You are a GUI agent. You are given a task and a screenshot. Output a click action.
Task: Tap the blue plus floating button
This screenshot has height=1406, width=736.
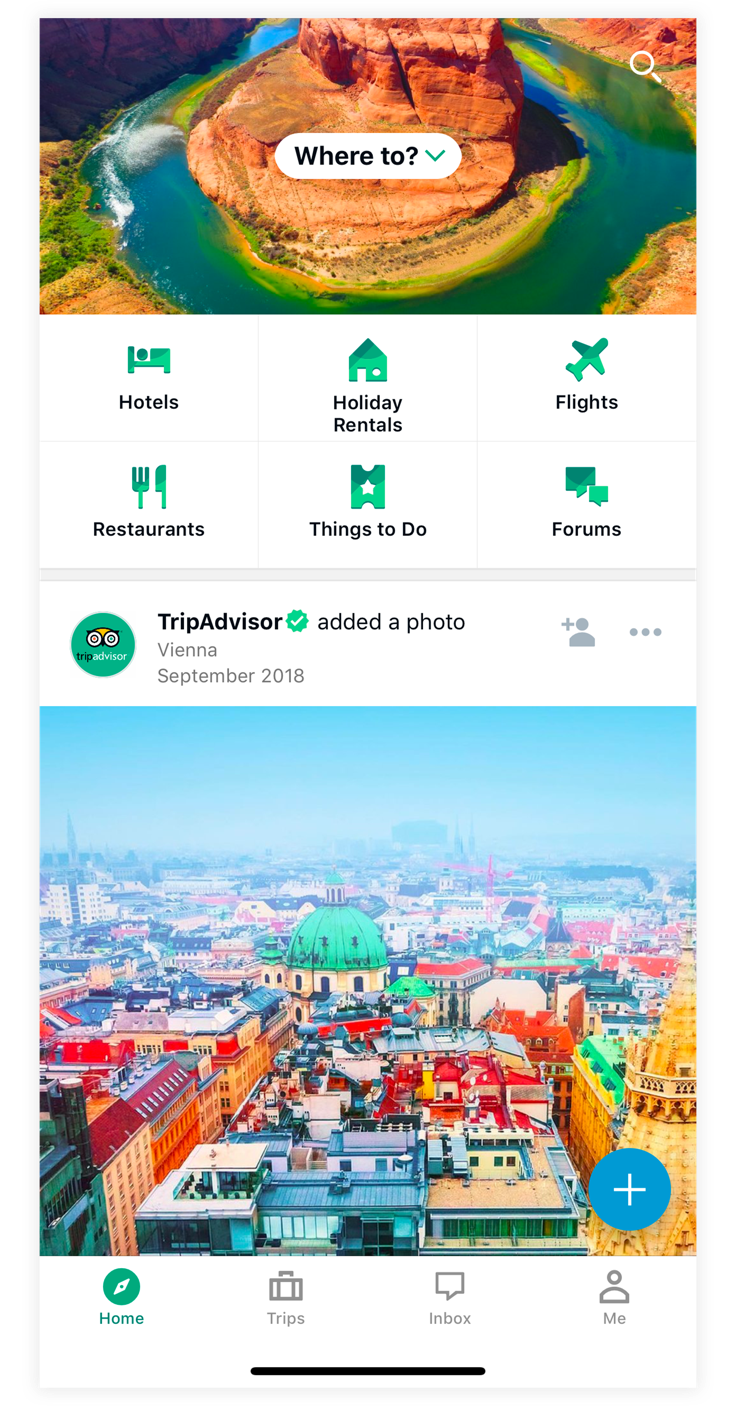click(629, 1190)
